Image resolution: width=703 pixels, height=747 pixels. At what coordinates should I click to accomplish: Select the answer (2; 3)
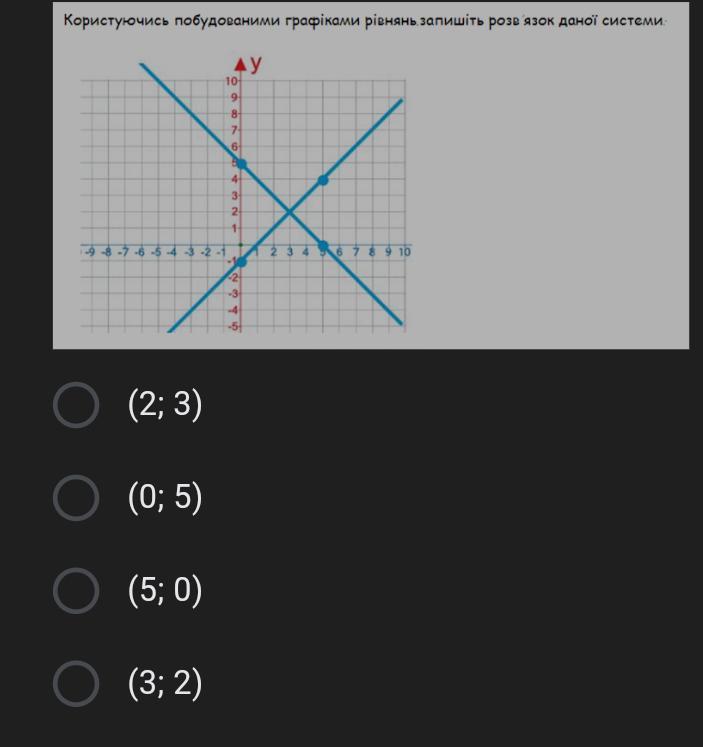click(76, 405)
